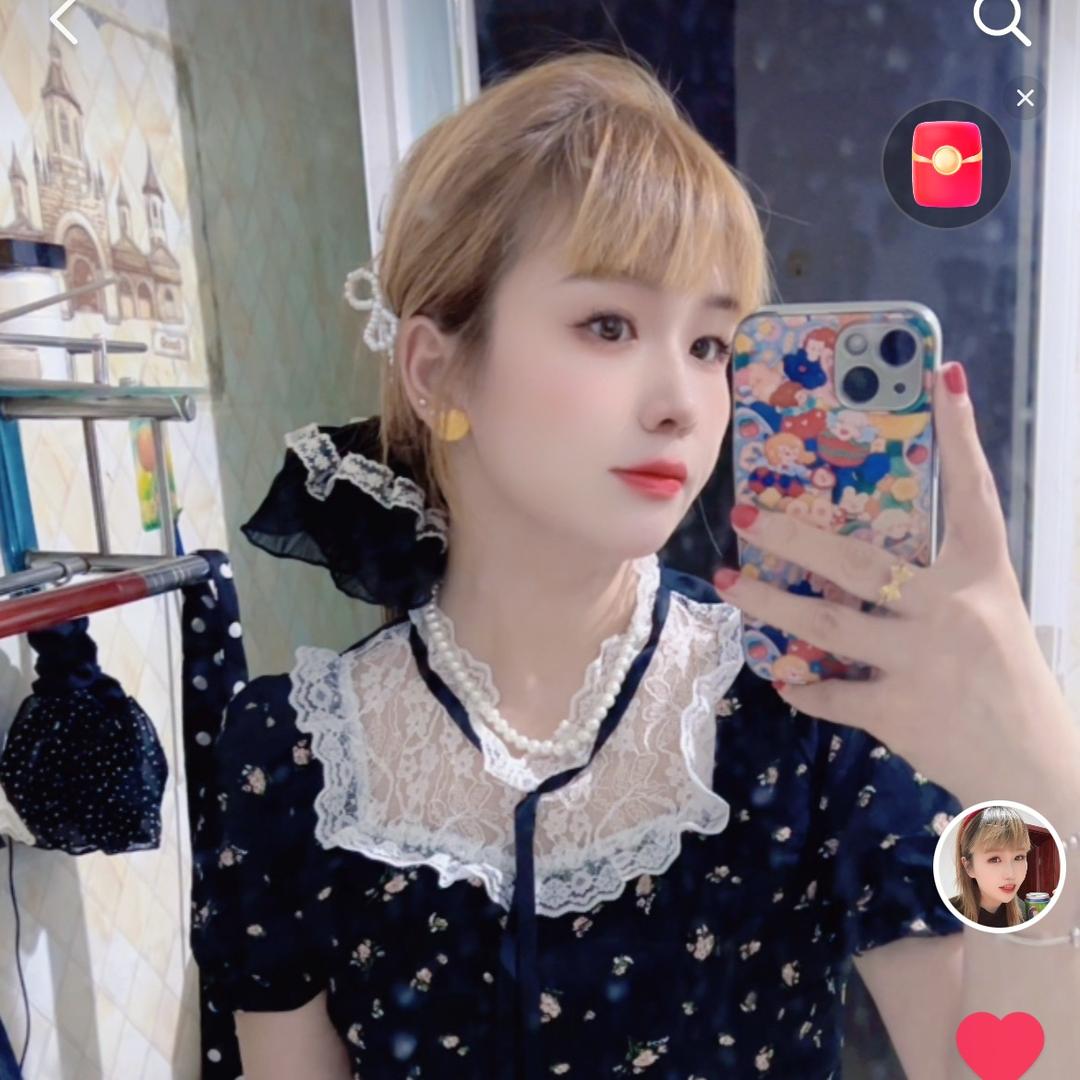
Task: Open the search magnifier
Action: pyautogui.click(x=1001, y=20)
